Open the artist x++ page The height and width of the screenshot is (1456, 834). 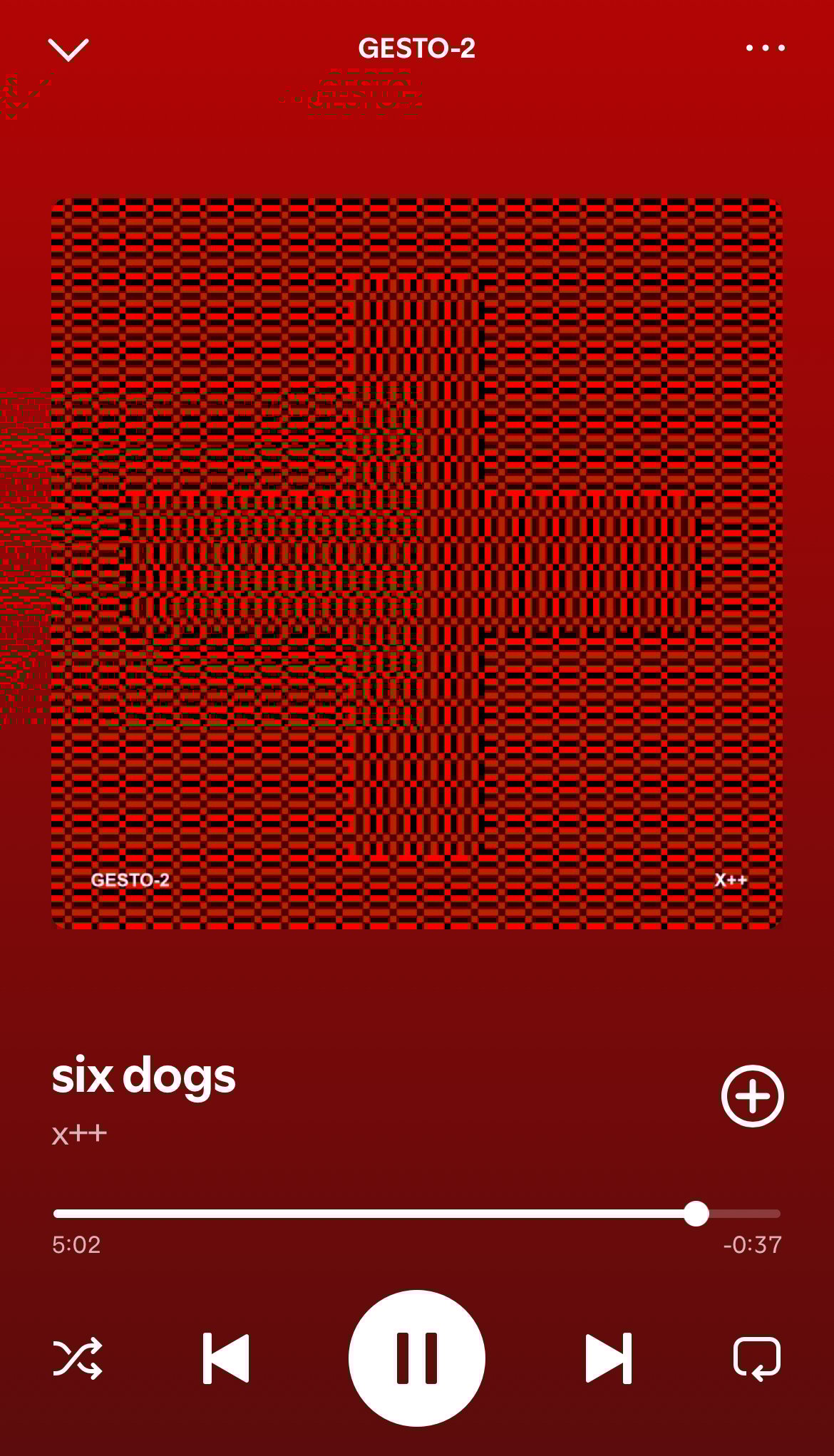coord(79,1133)
